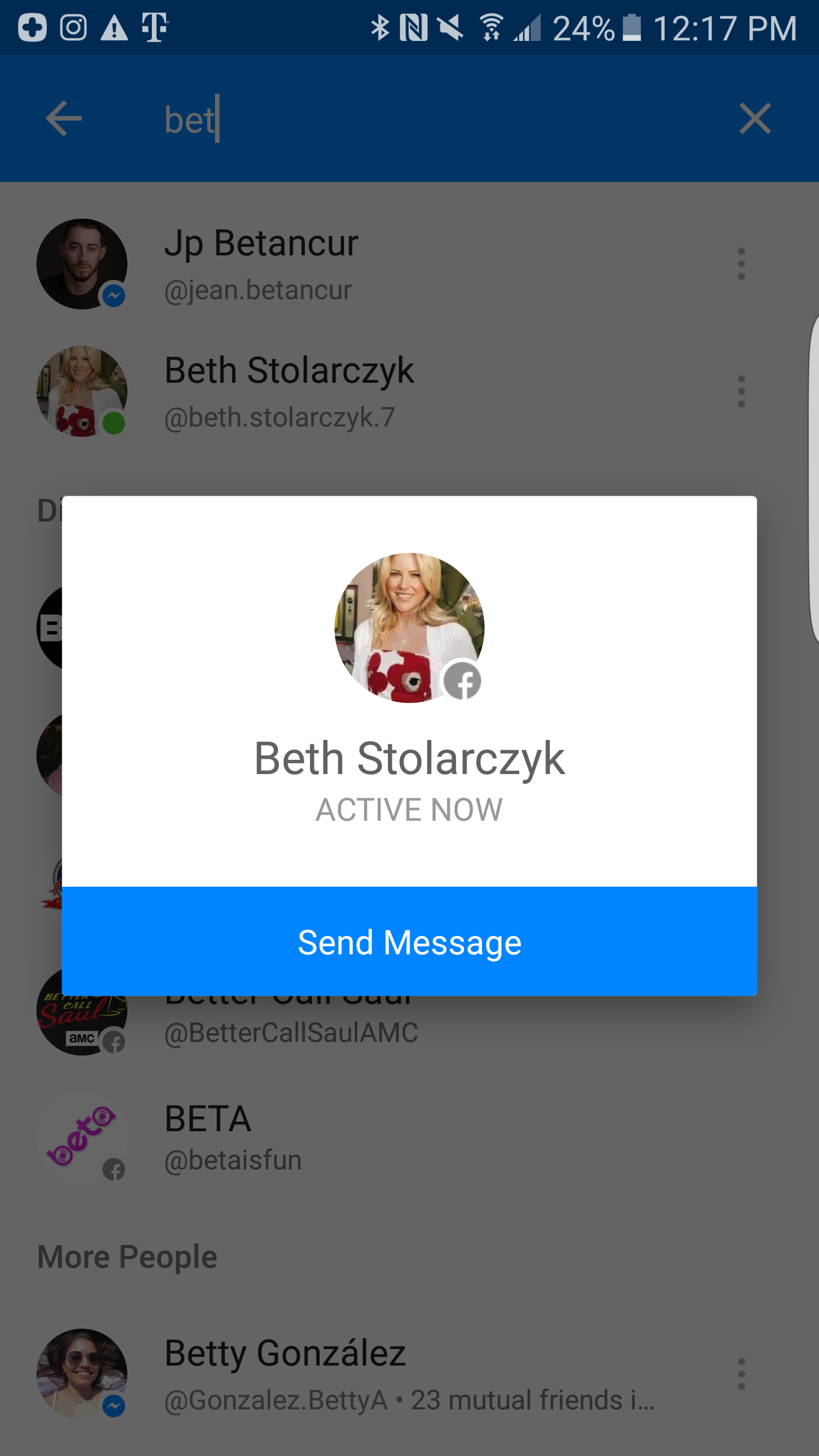Open more options for Betty González
The width and height of the screenshot is (819, 1456).
(741, 1374)
